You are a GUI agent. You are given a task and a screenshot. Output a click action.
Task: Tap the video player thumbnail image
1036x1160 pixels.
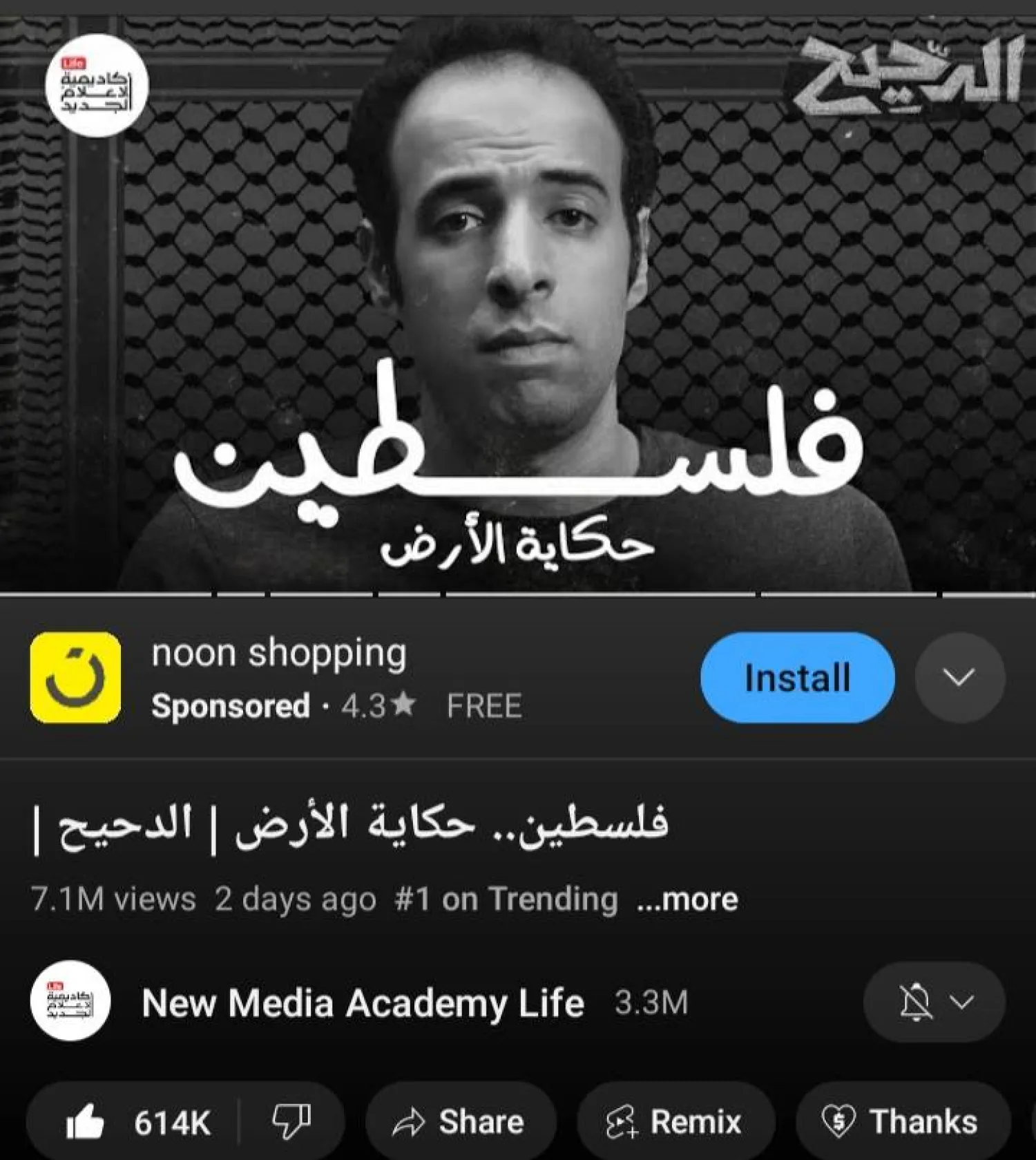(518, 290)
